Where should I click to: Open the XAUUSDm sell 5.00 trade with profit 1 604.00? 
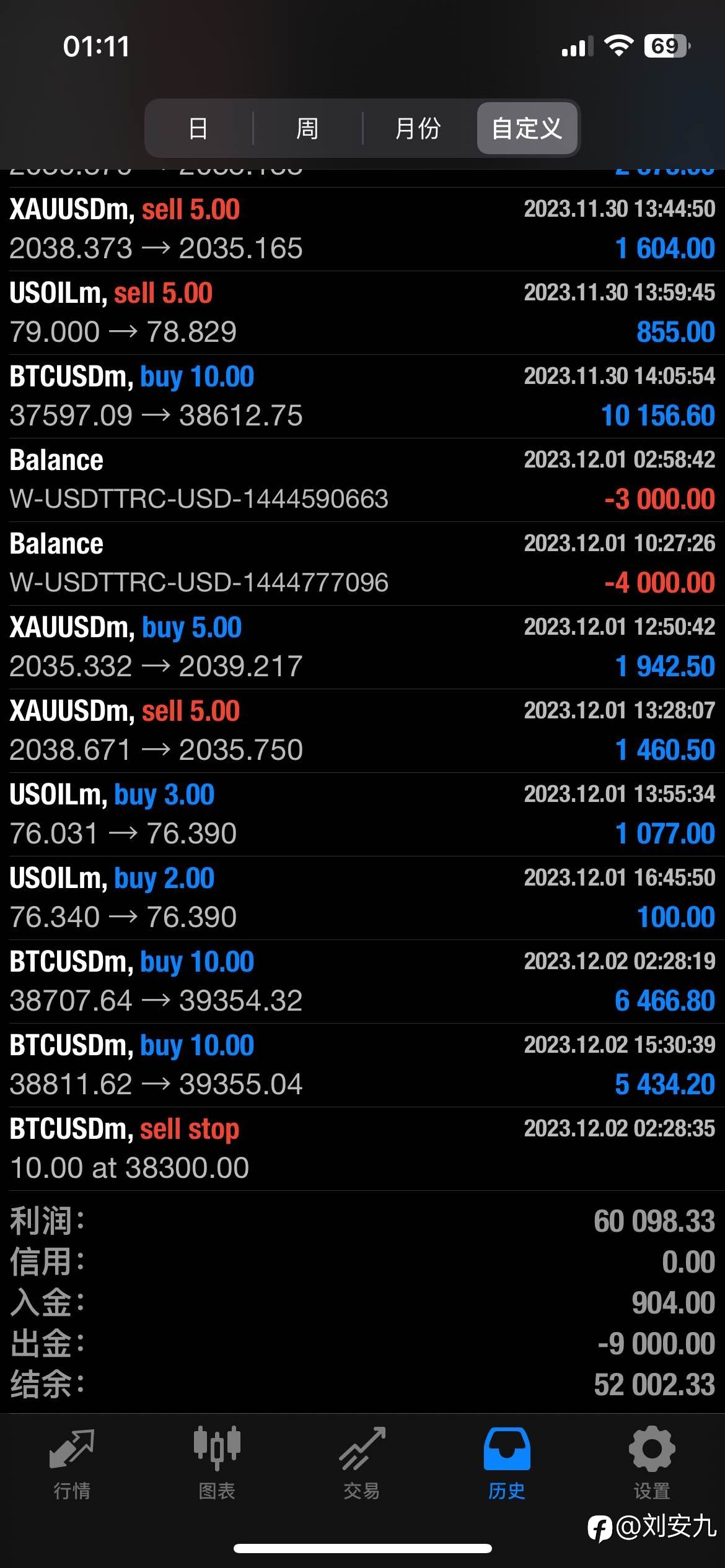click(x=362, y=229)
